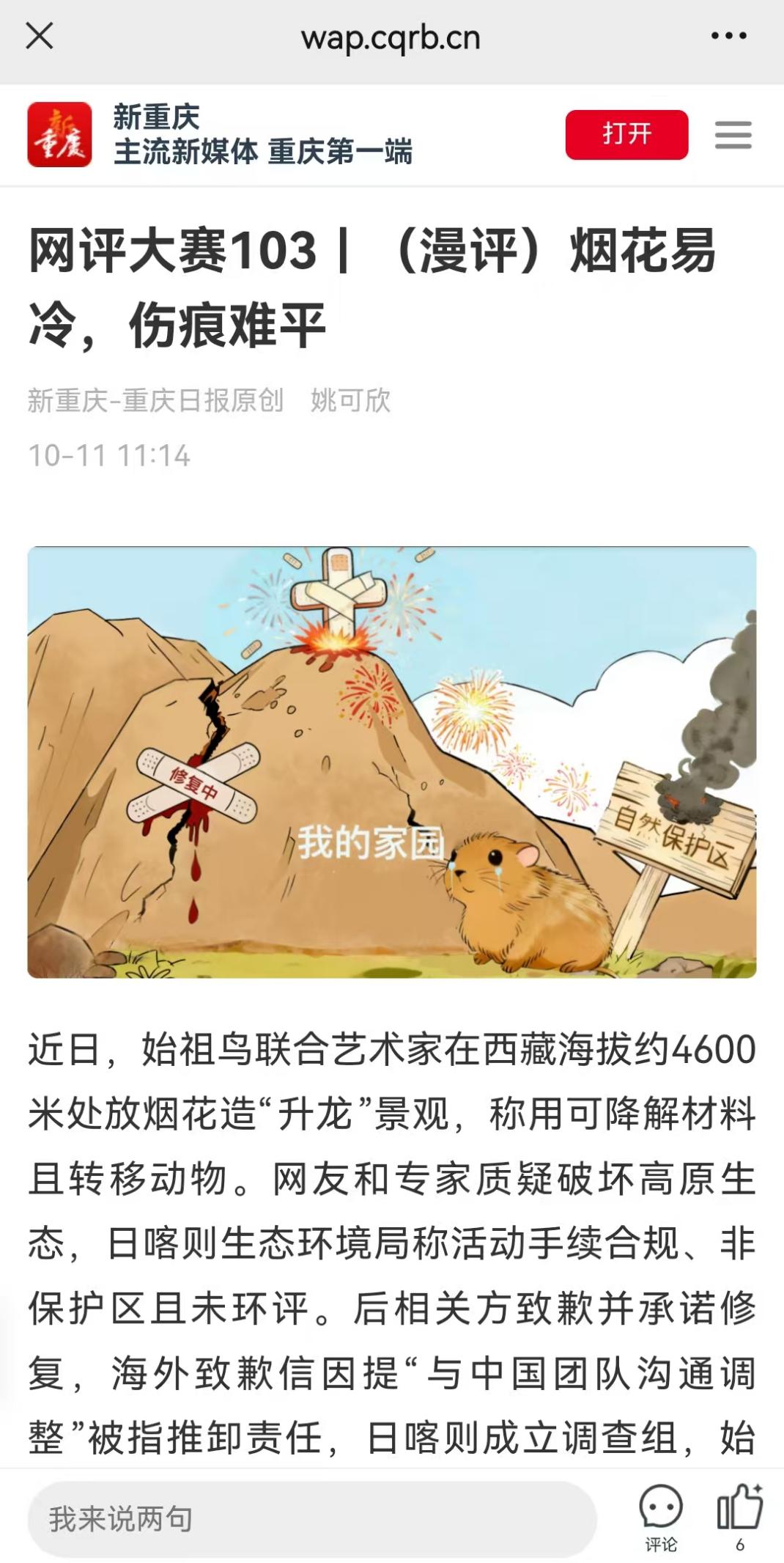
Task: Like this article with the thumbs-up
Action: coord(740,1512)
